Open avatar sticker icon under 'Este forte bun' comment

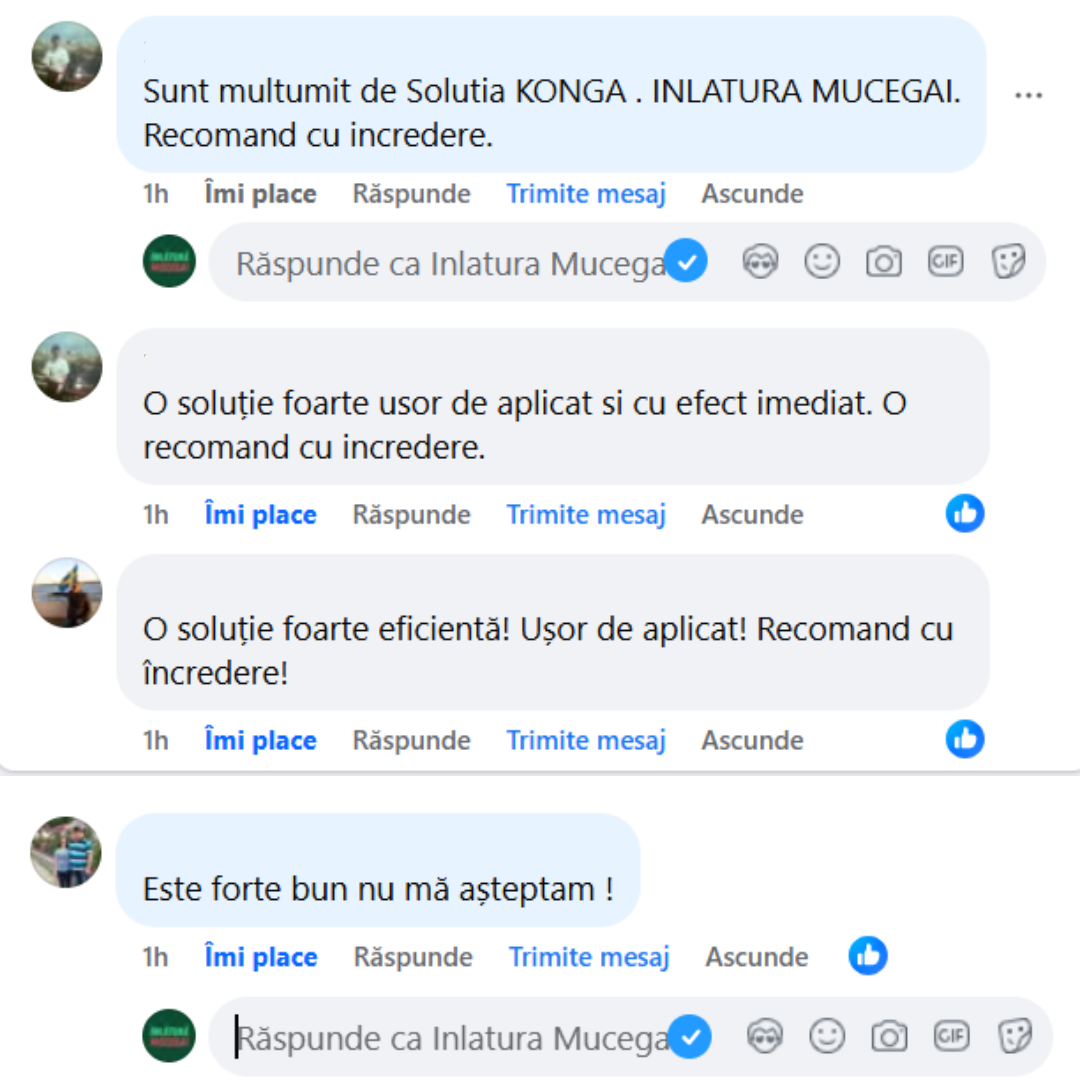(x=765, y=1037)
